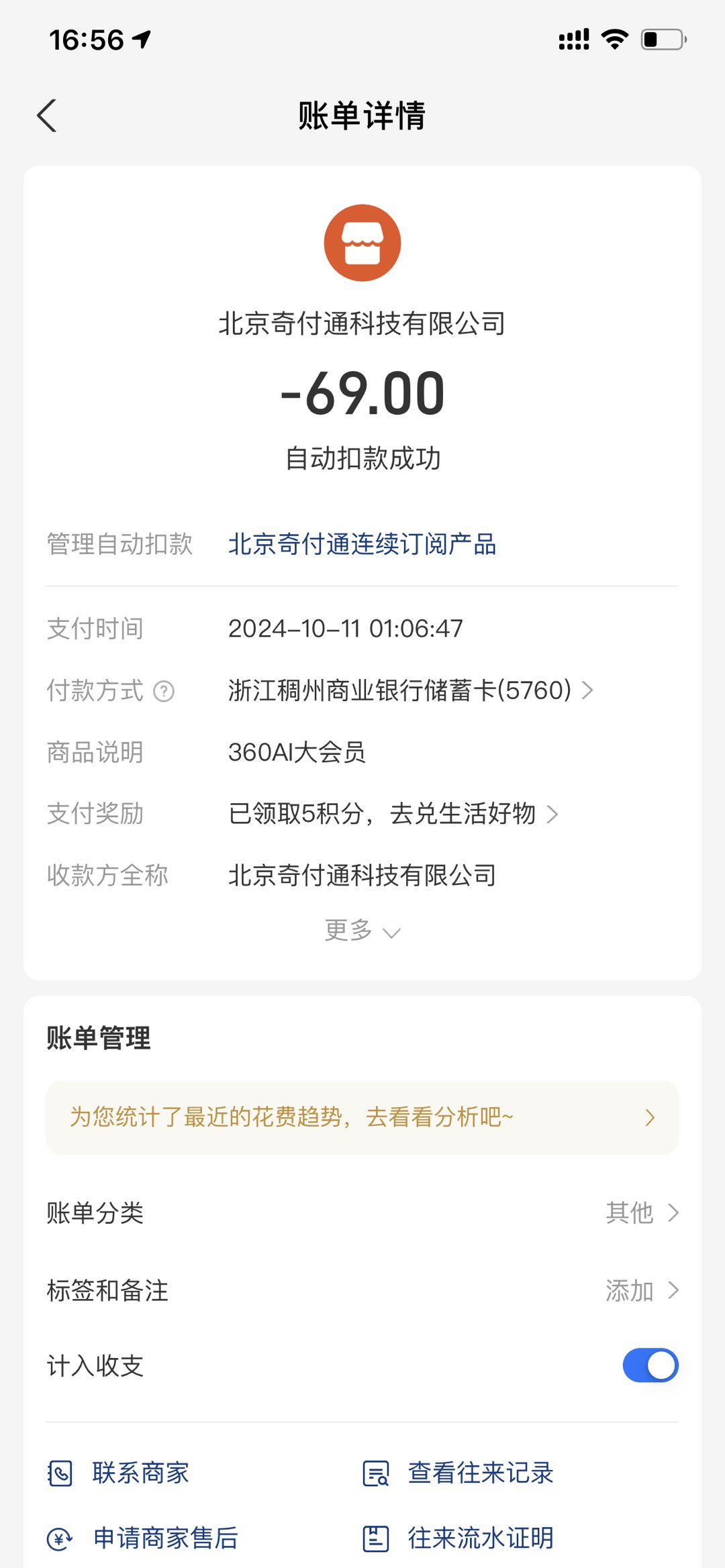Tap the help icon next to 付款方式
Screen dimensions: 725x1568
[x=164, y=691]
